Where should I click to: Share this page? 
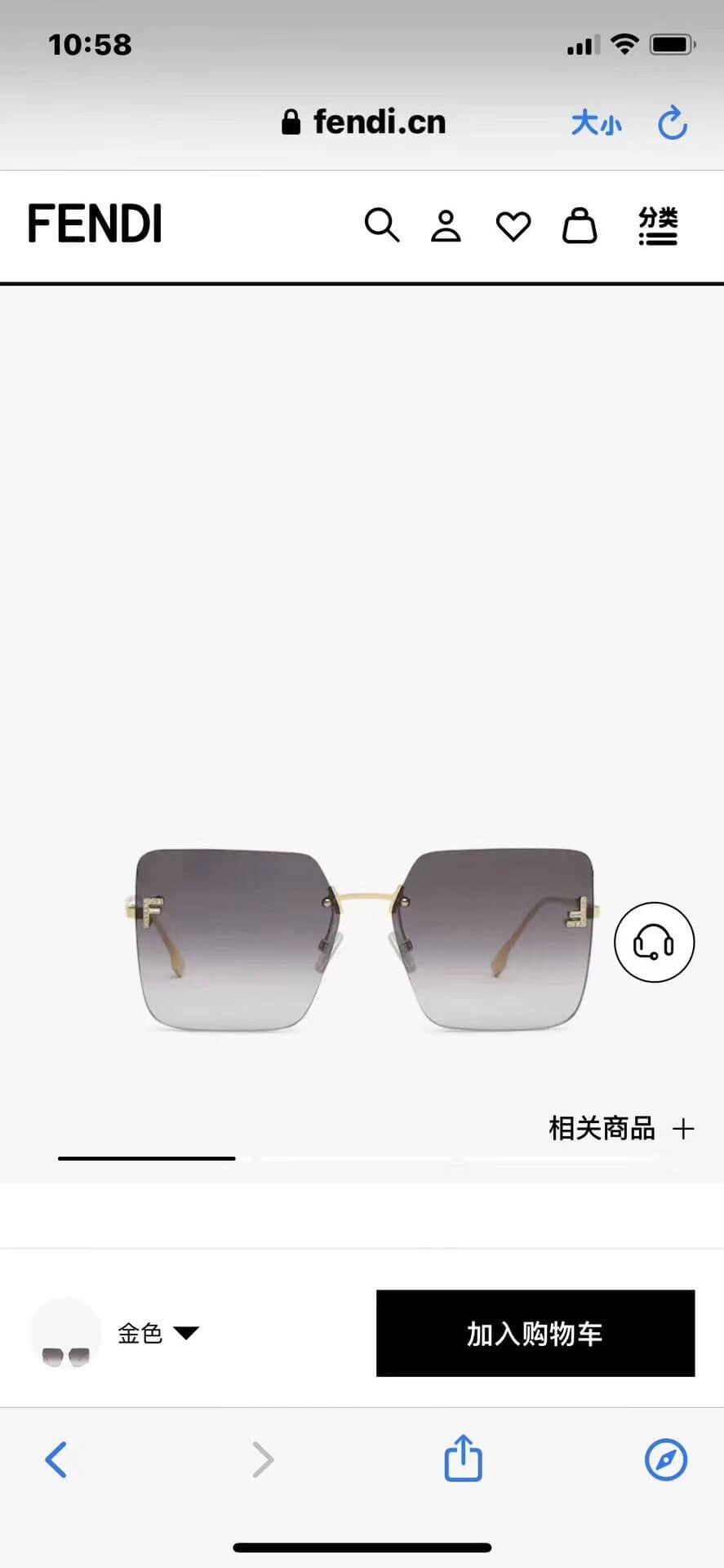click(463, 1458)
